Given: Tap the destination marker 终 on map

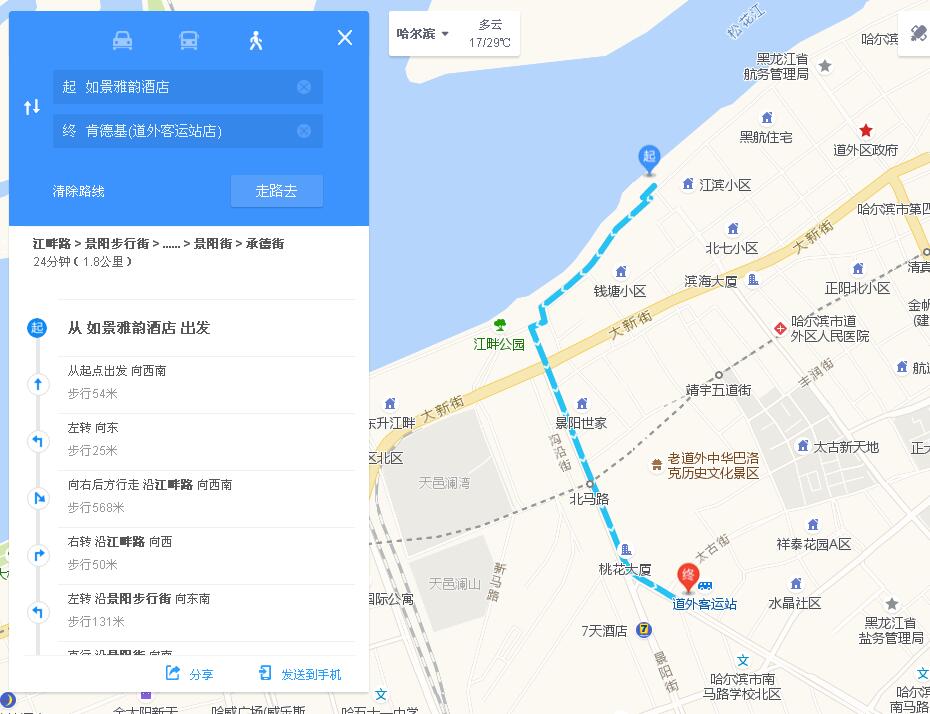Looking at the screenshot, I should tap(688, 576).
